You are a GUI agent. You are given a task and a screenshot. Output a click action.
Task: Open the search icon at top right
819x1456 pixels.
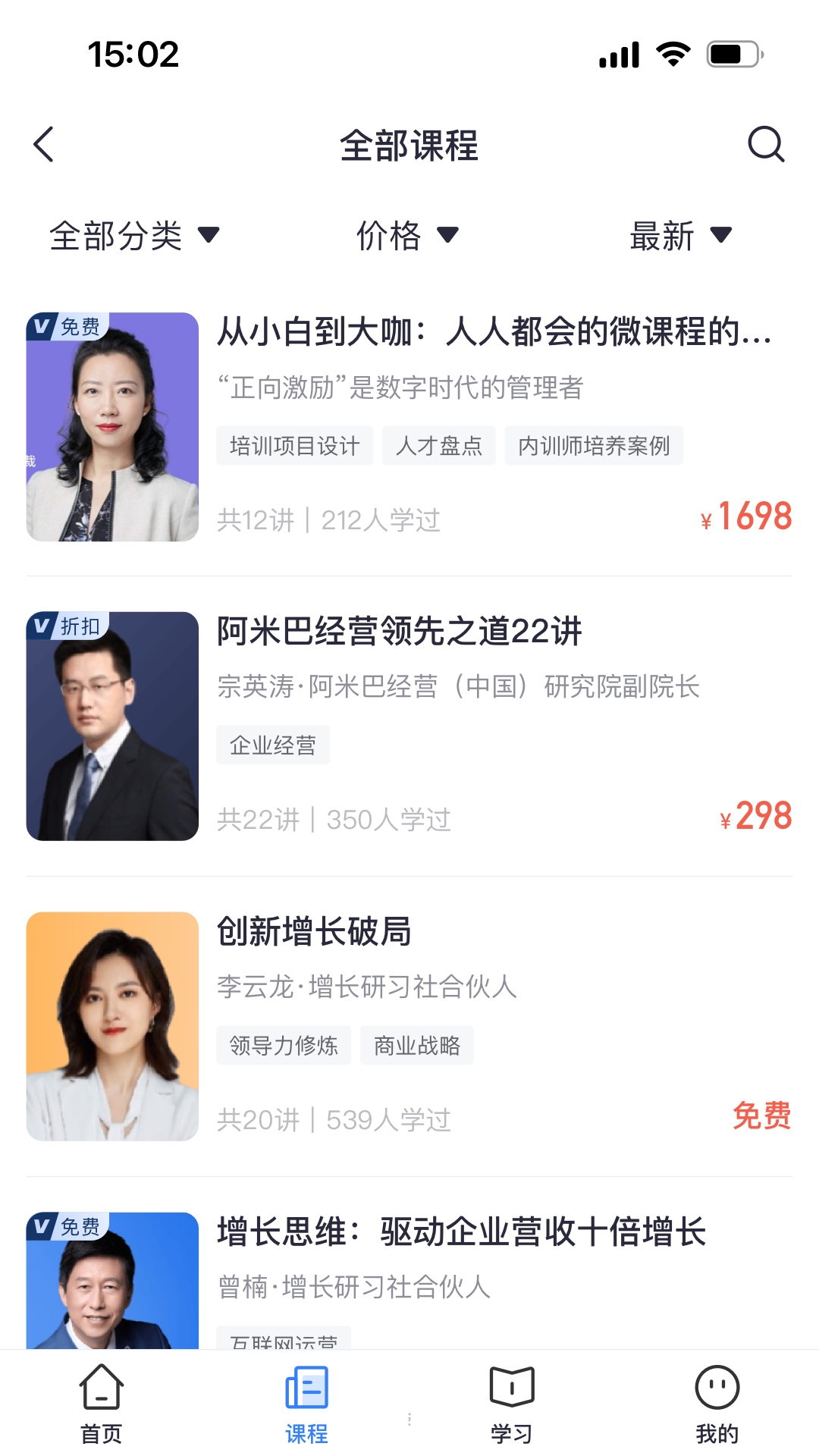click(766, 144)
